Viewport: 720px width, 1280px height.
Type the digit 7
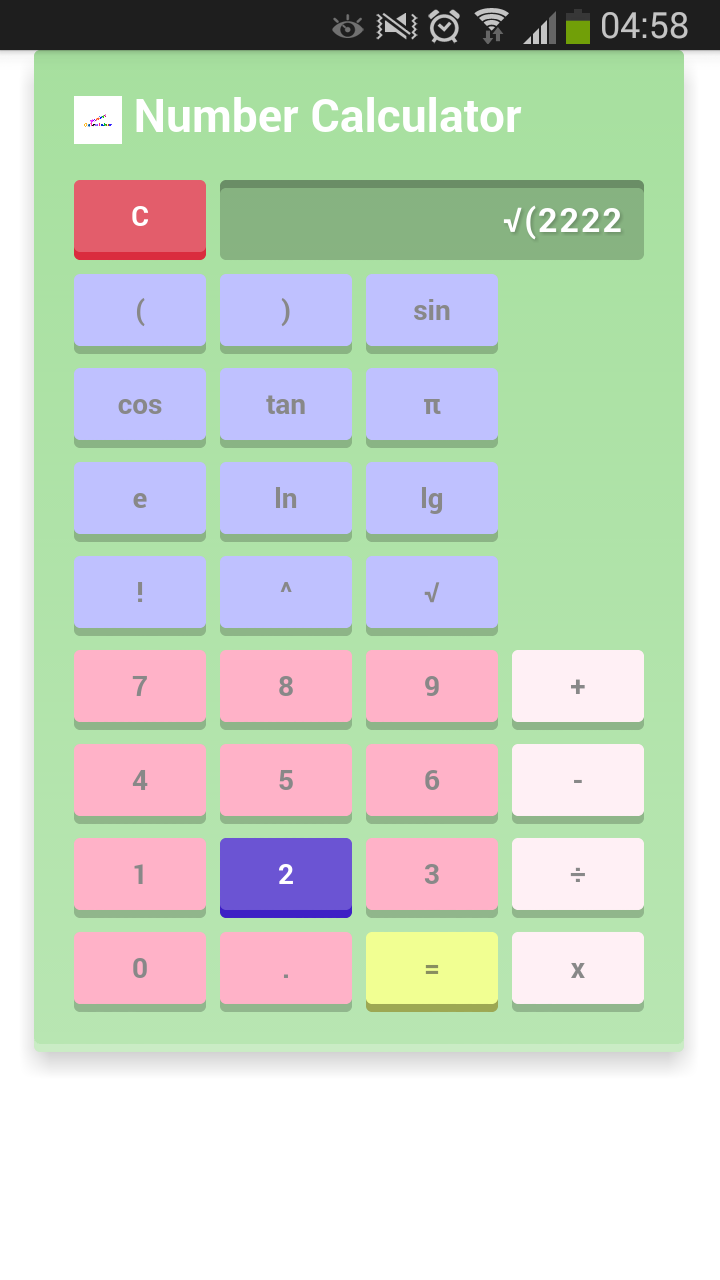(139, 687)
